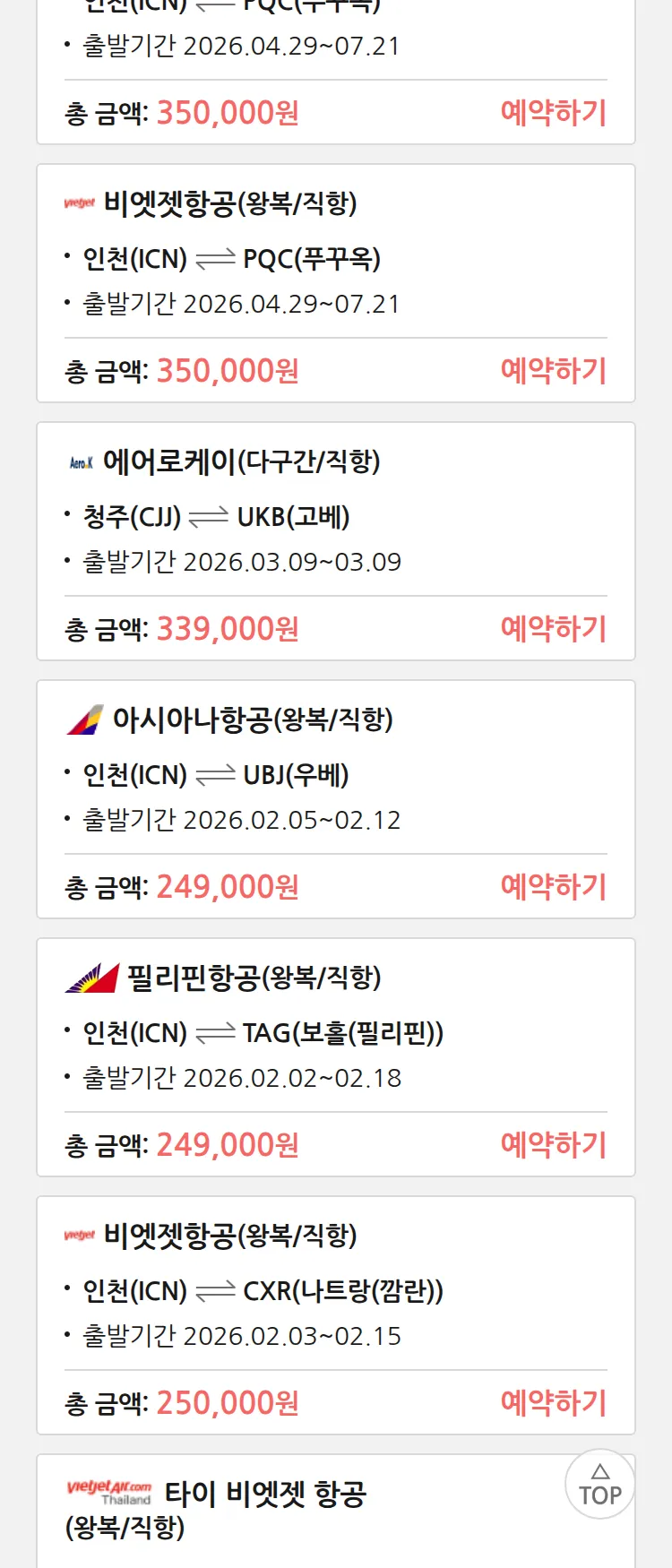Tap 예약하기 on the 비엣젯항공 푸꾸옥 card
This screenshot has height=1568, width=672.
click(553, 371)
